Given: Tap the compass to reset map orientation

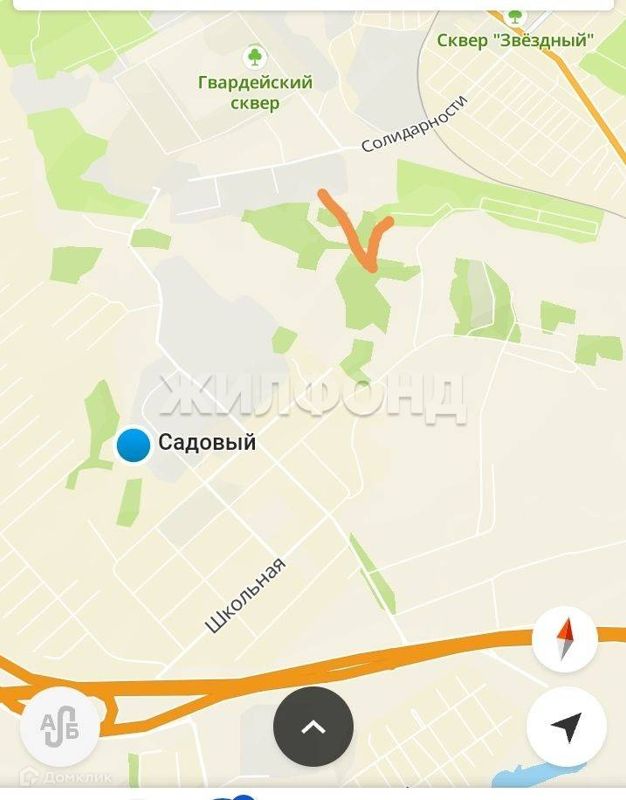Looking at the screenshot, I should [x=565, y=638].
